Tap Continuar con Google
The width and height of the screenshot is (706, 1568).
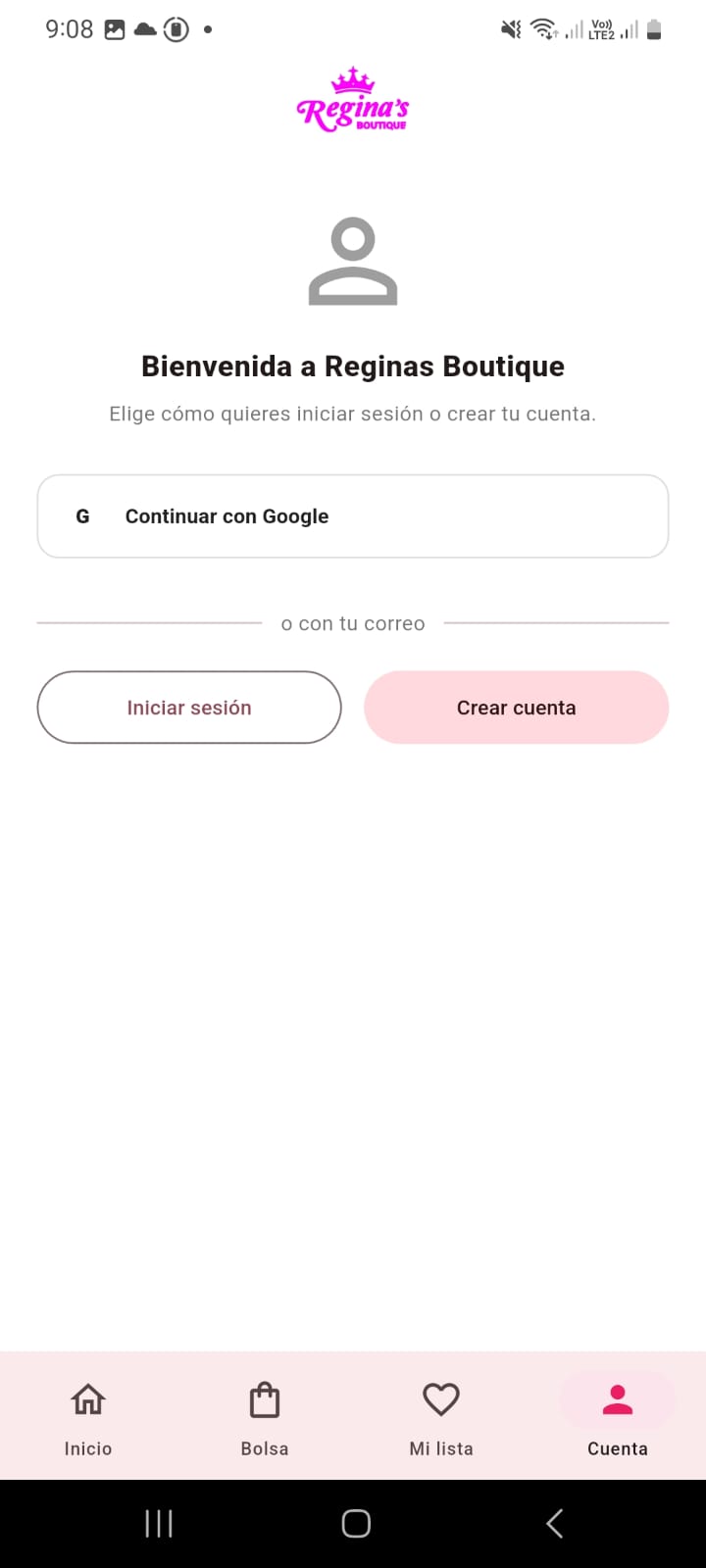(353, 515)
